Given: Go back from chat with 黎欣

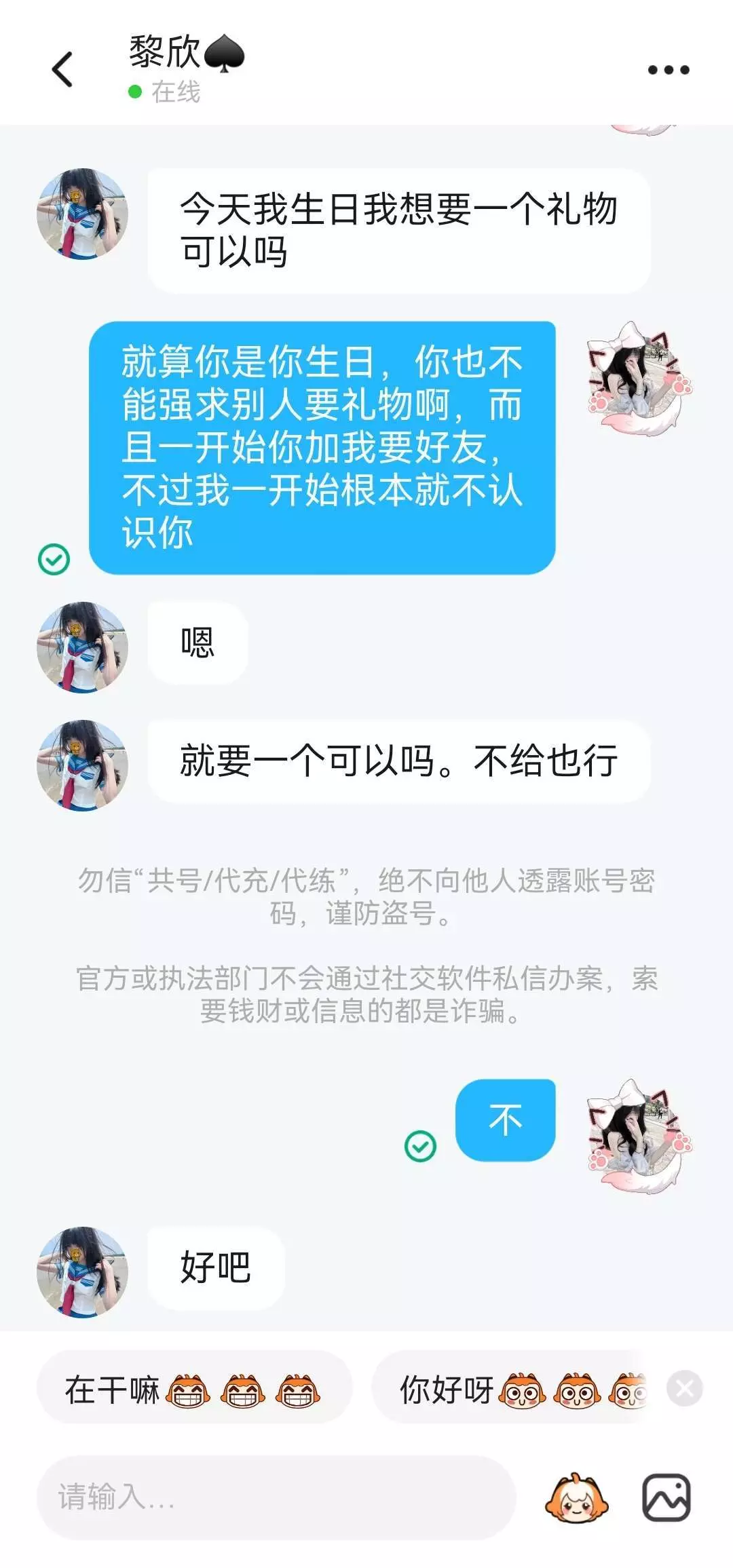Looking at the screenshot, I should [x=62, y=69].
